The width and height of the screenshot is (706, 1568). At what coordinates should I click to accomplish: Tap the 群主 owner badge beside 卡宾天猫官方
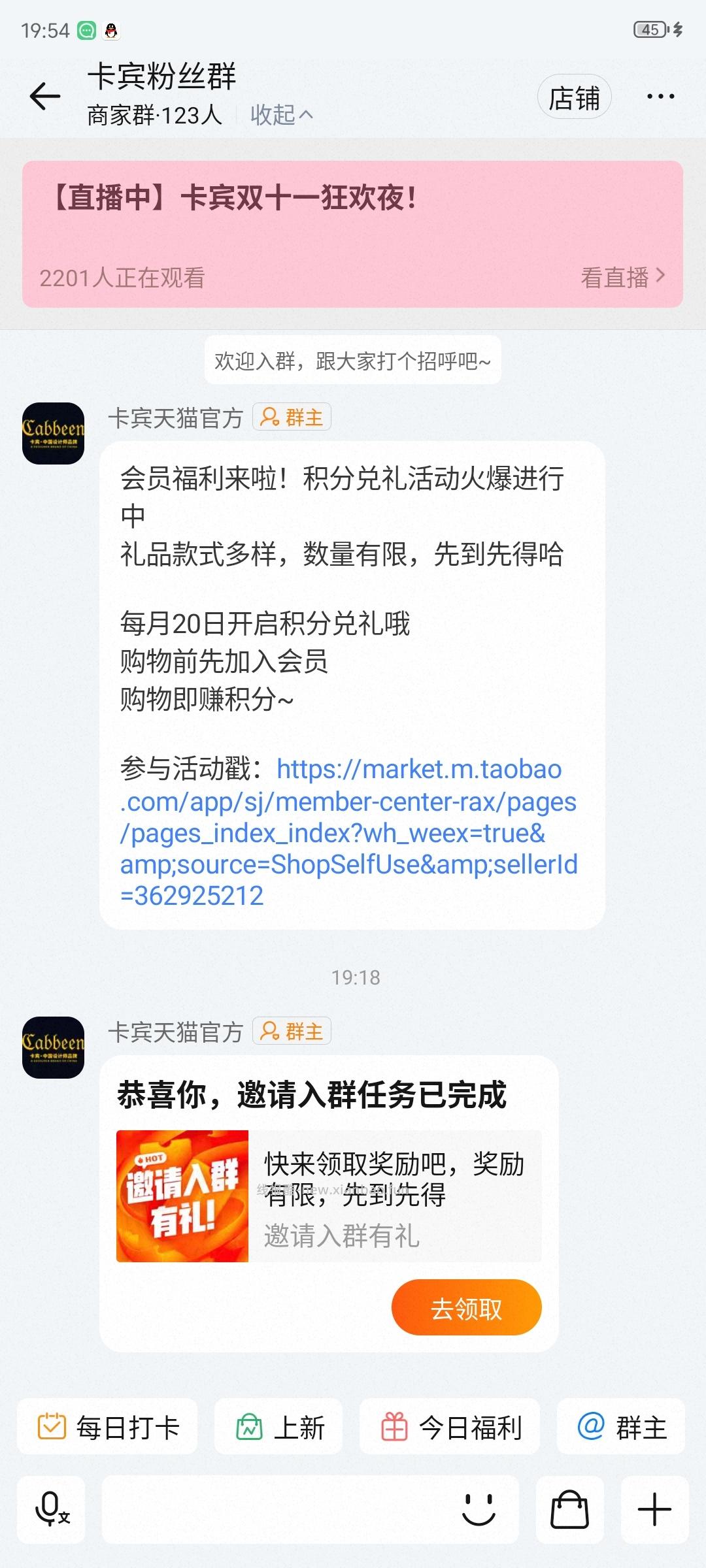292,417
